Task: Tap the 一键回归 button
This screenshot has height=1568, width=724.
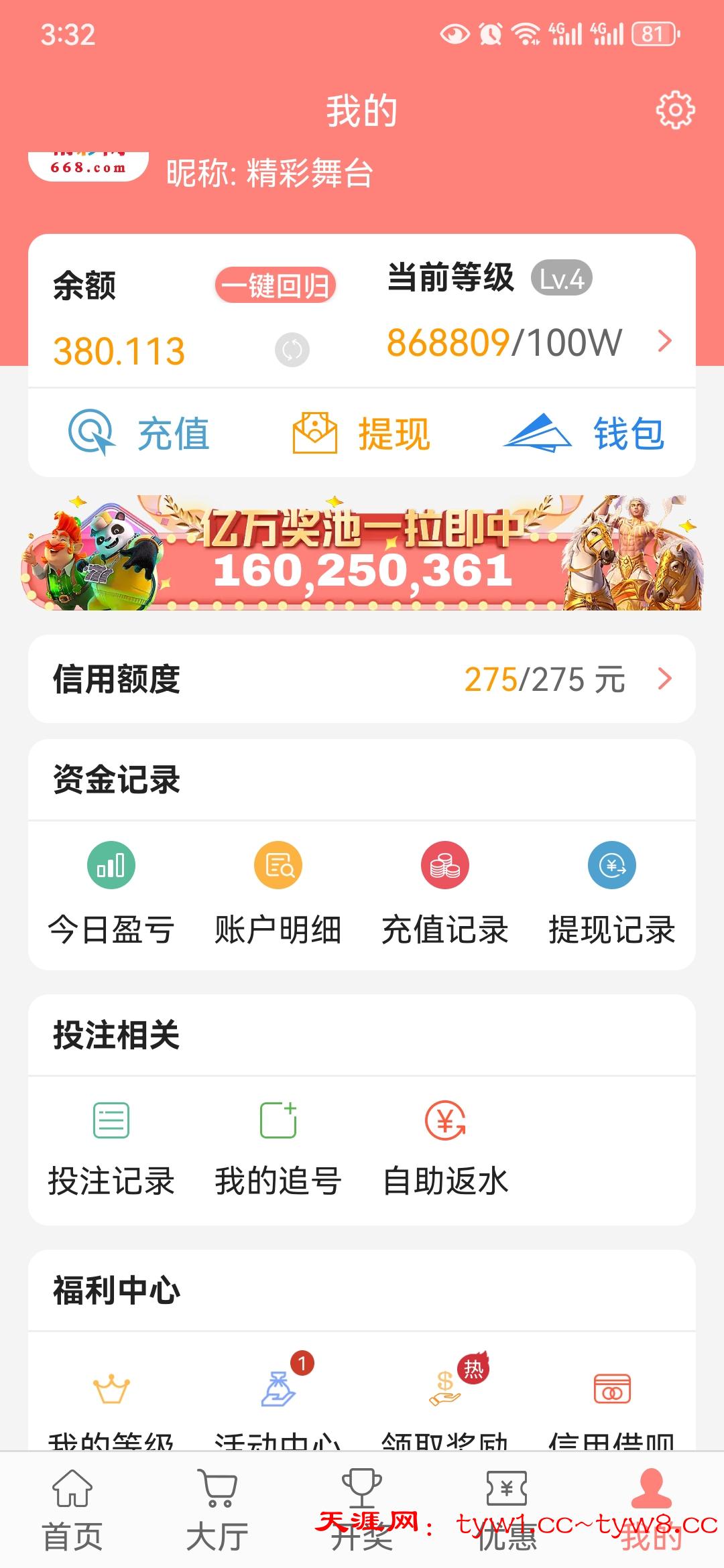Action: pos(276,286)
